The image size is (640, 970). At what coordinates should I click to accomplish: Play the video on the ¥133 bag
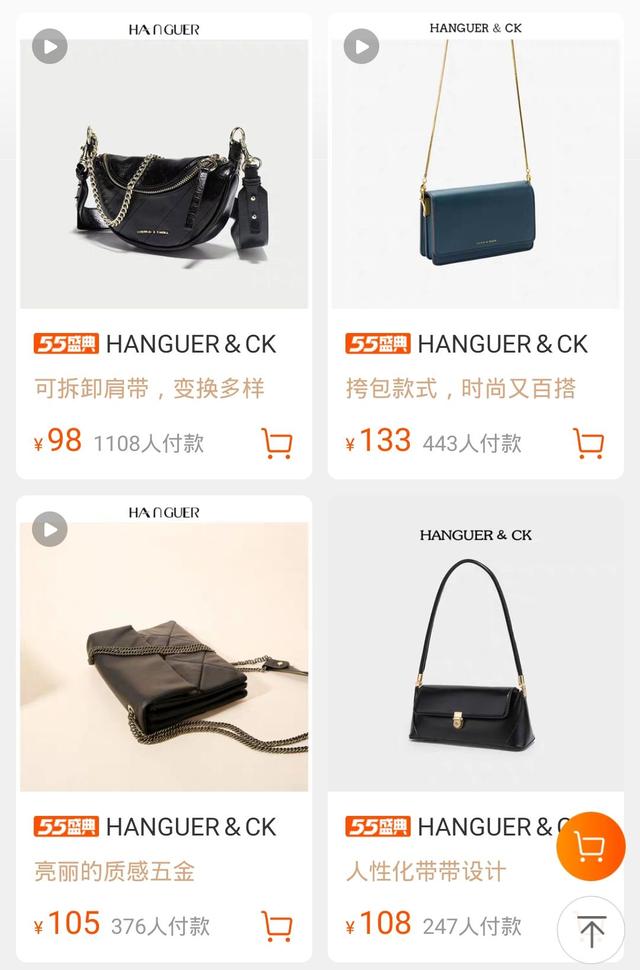point(361,46)
